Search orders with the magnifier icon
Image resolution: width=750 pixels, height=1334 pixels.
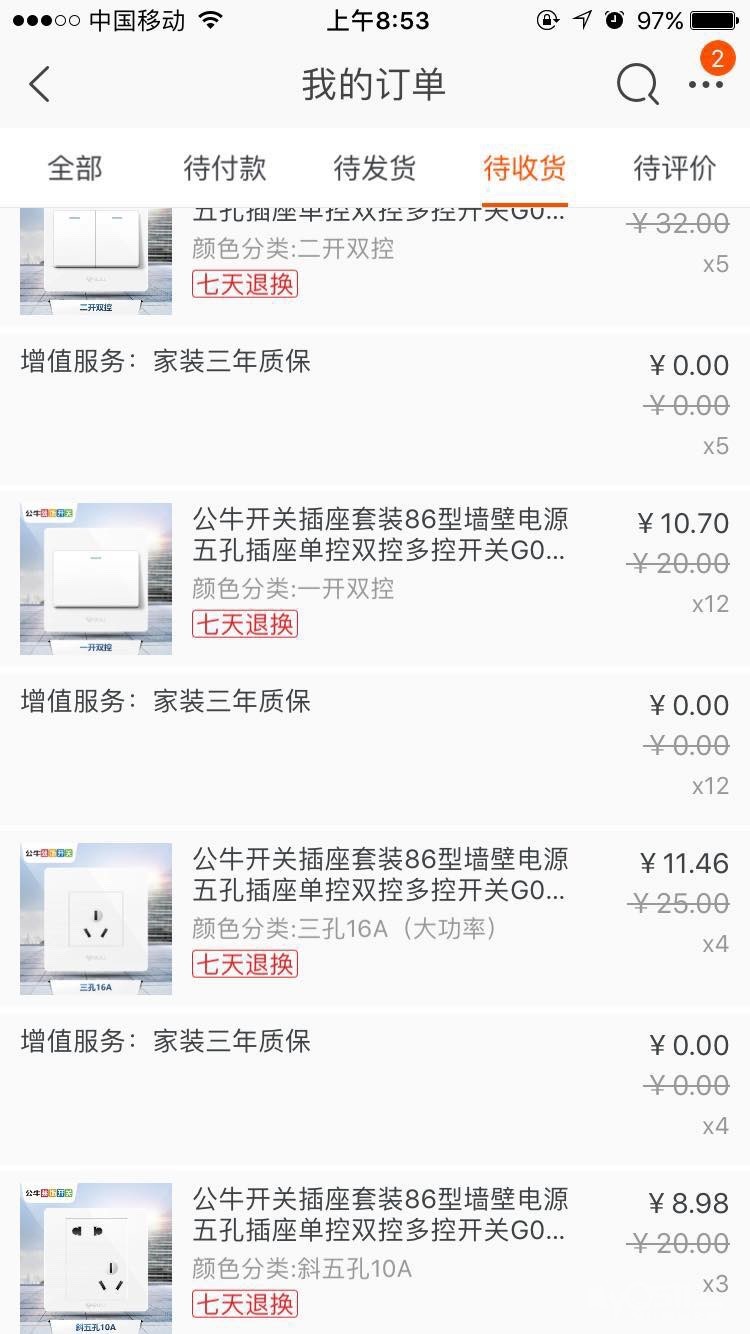(637, 85)
